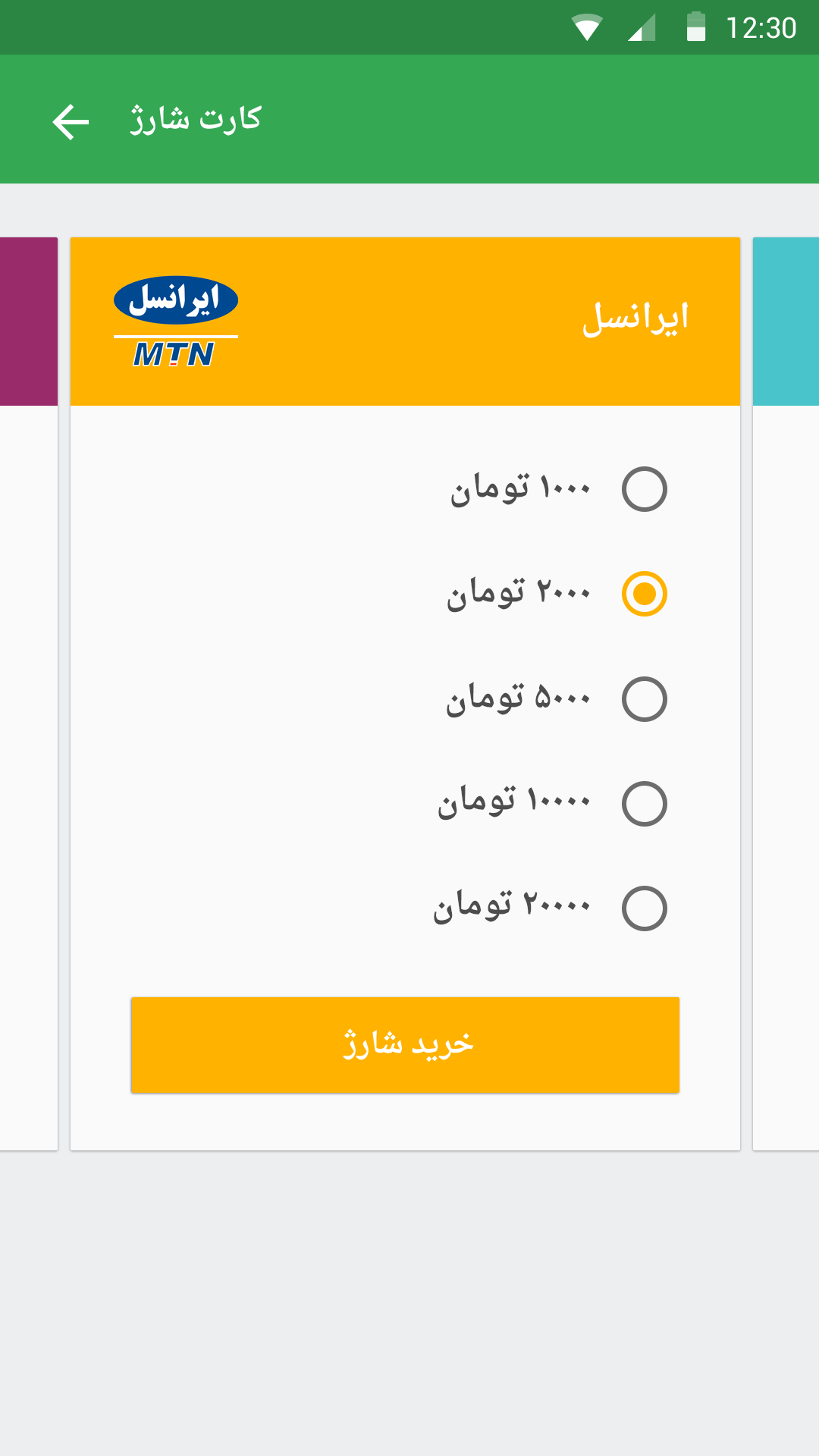Select the ۲۰۰۰ تومان charge option
The width and height of the screenshot is (819, 1456).
pyautogui.click(x=644, y=594)
